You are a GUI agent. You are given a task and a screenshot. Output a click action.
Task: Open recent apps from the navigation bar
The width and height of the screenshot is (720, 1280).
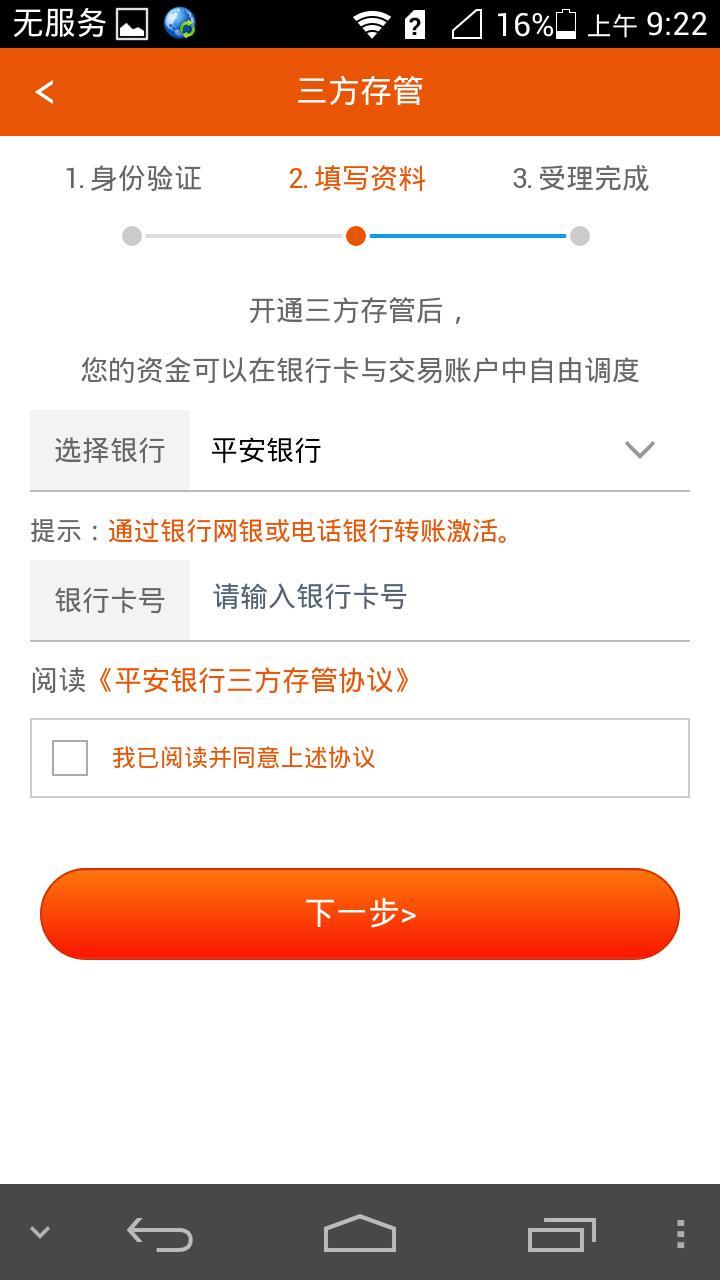click(x=561, y=1234)
